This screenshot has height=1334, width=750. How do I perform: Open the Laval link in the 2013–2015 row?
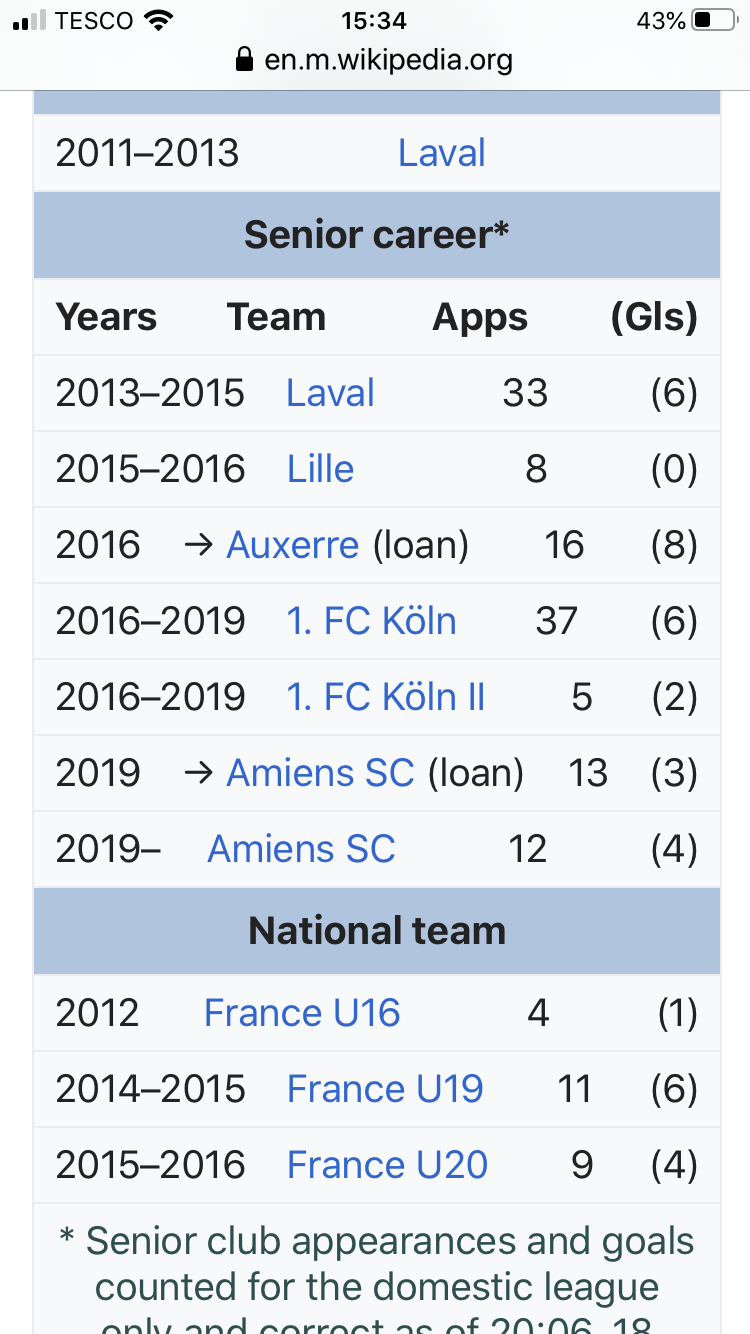(x=330, y=393)
